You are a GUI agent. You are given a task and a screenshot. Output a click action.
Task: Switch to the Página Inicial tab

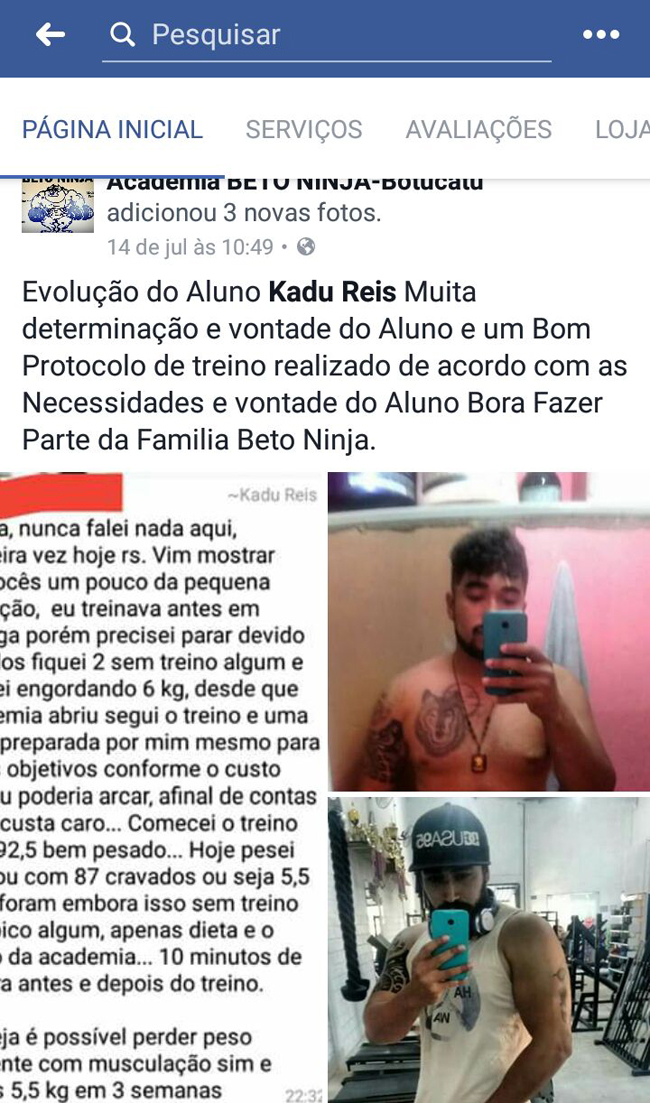click(112, 129)
